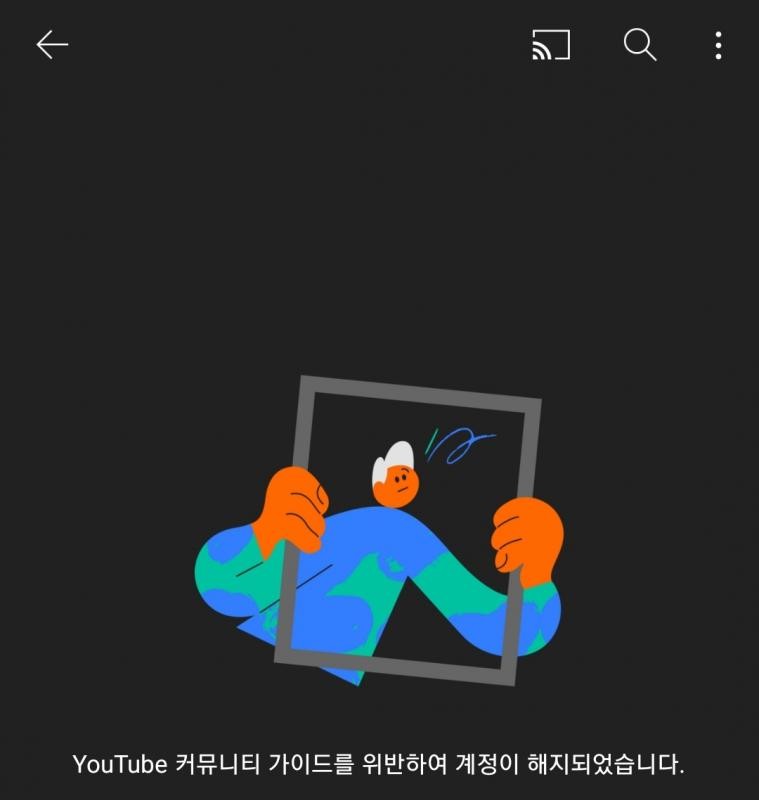Open YouTube search
This screenshot has height=800, width=759.
[x=639, y=45]
